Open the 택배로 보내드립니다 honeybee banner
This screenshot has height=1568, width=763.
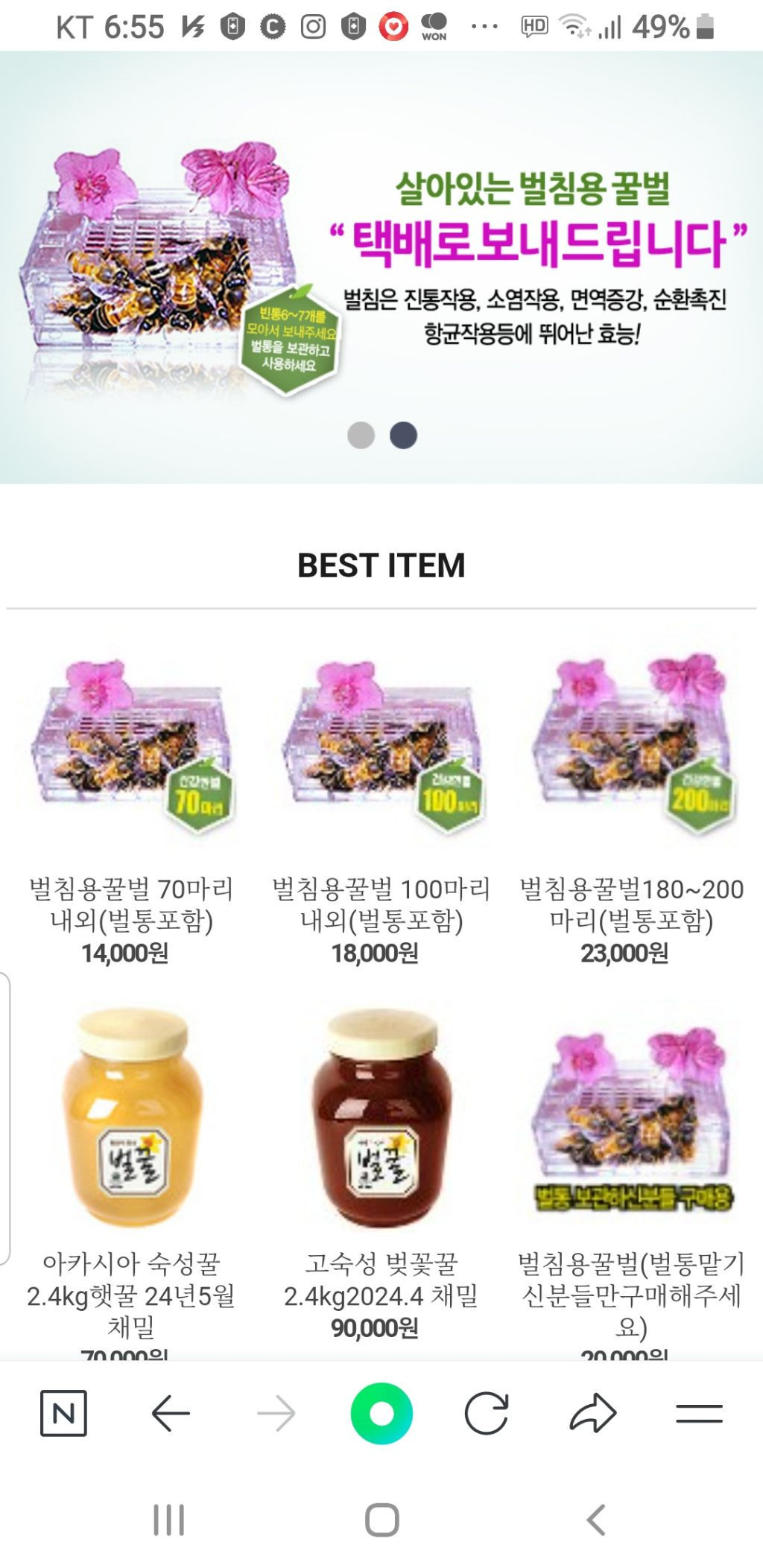pos(381,261)
